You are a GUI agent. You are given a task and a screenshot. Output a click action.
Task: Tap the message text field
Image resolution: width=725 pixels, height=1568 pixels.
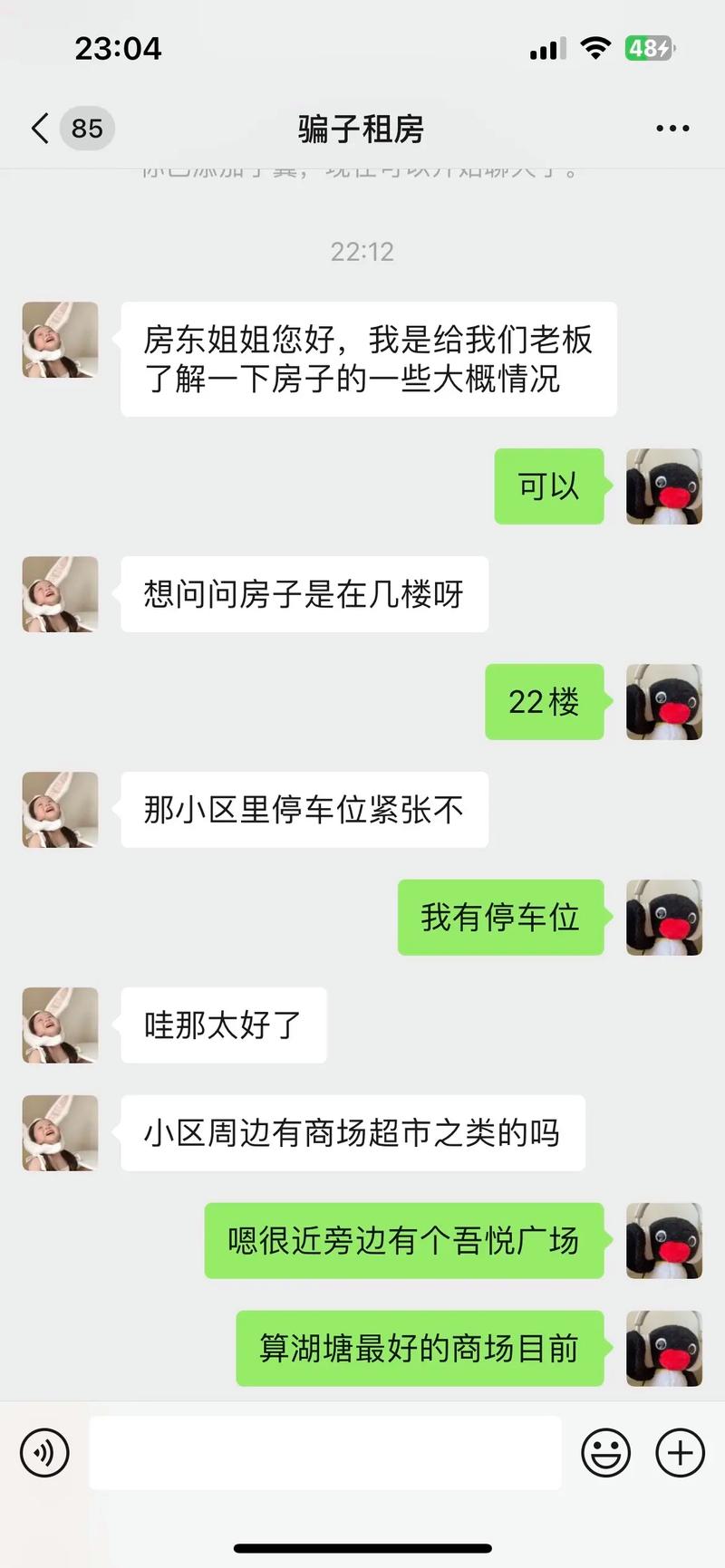click(x=324, y=1453)
